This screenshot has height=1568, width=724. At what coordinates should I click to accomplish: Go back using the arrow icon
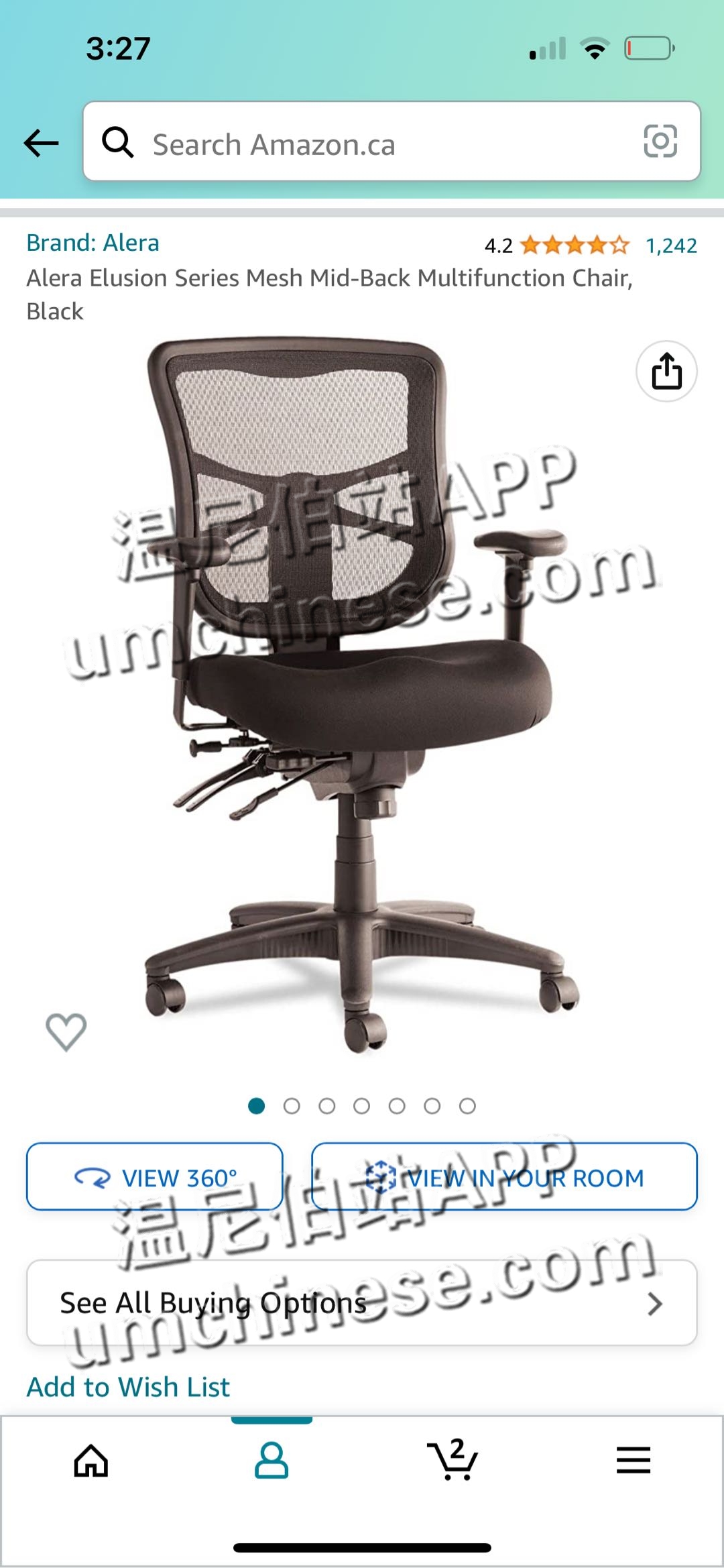click(42, 143)
